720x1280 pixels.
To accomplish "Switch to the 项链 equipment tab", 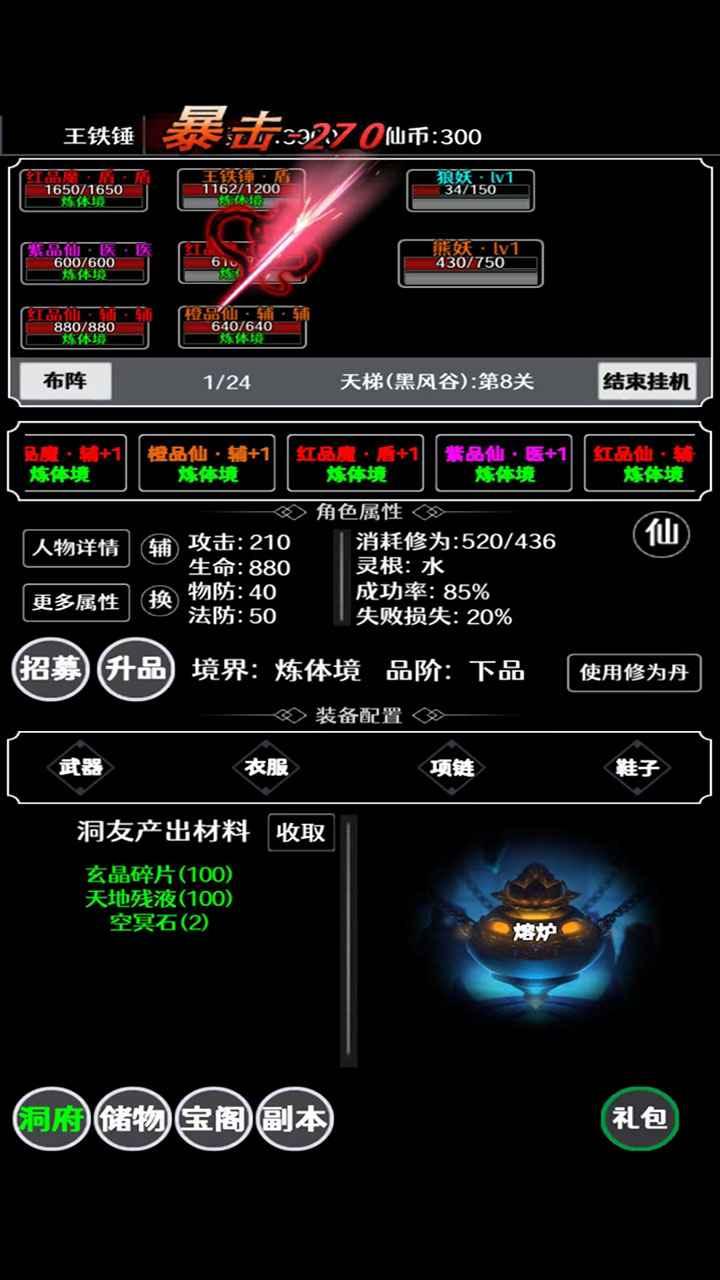I will point(451,767).
